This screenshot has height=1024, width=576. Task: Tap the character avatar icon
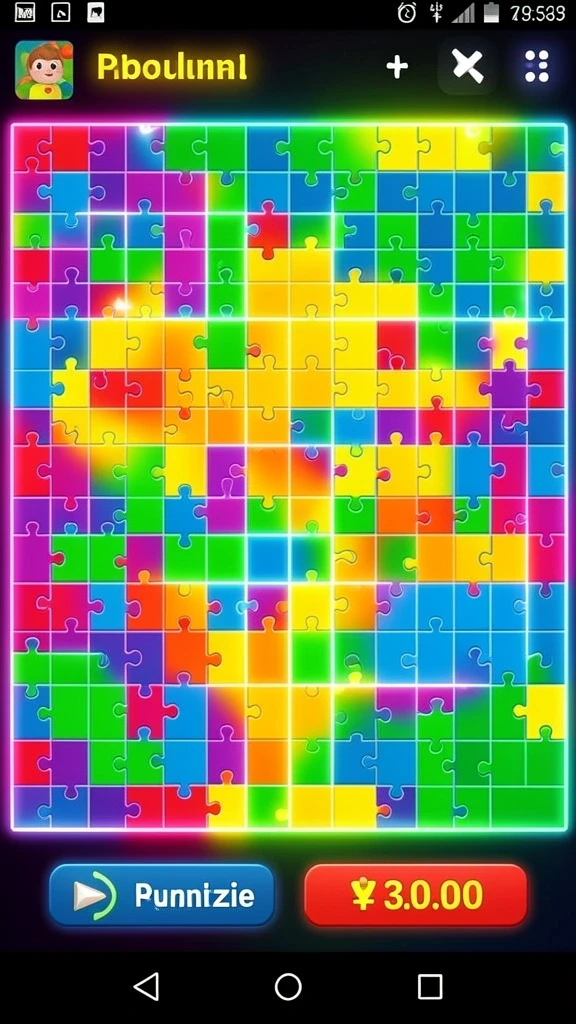pos(44,69)
